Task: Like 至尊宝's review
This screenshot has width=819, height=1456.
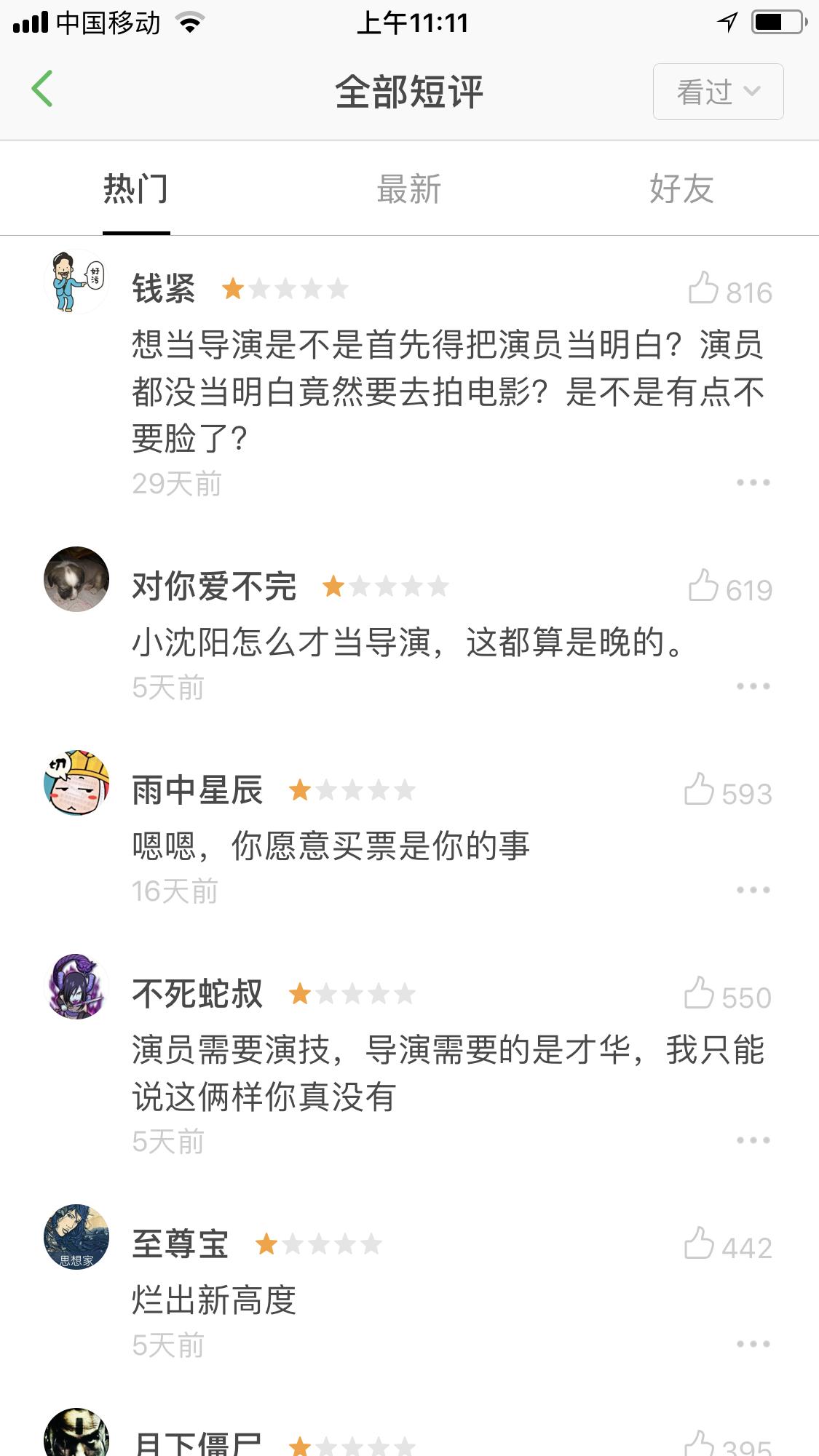Action: [x=700, y=1244]
